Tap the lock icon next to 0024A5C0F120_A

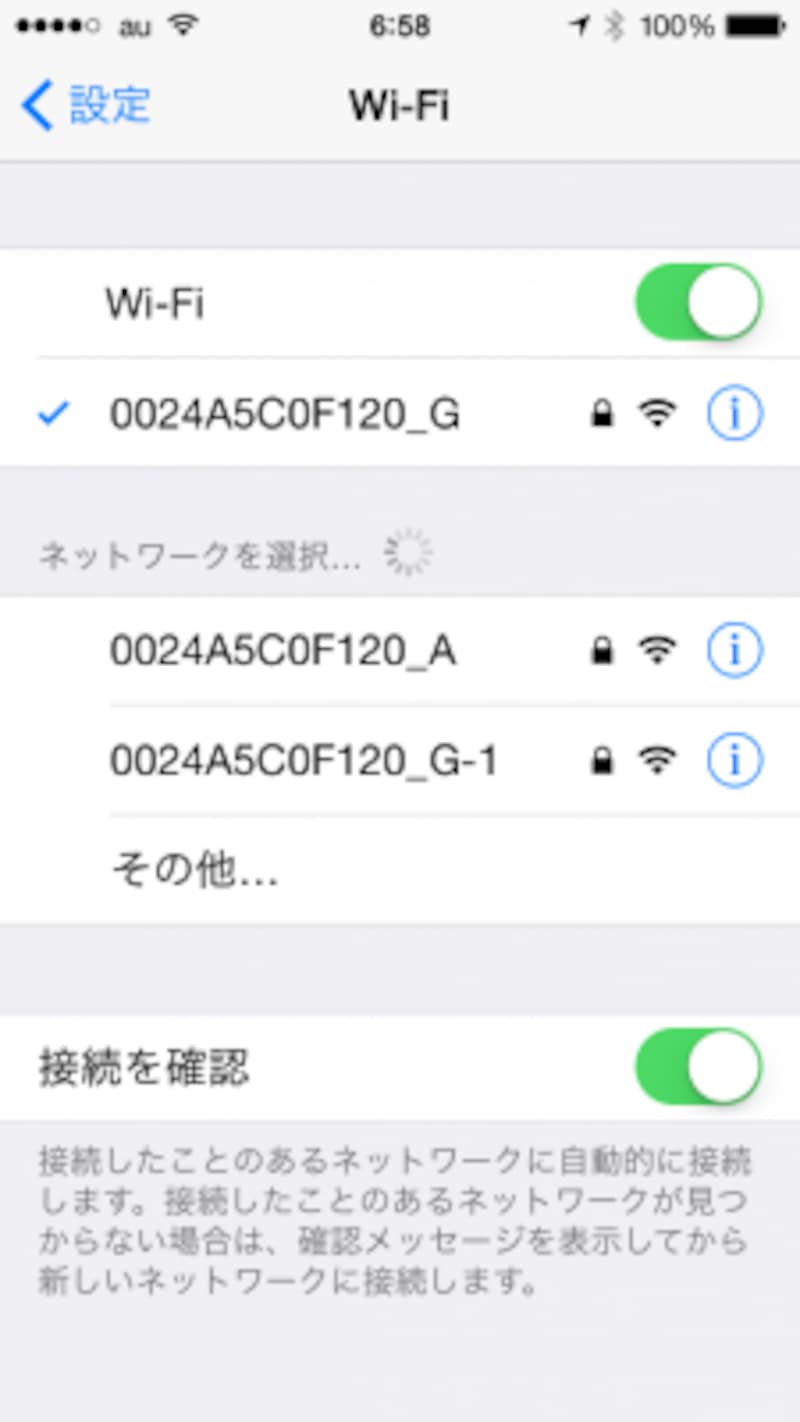(601, 650)
